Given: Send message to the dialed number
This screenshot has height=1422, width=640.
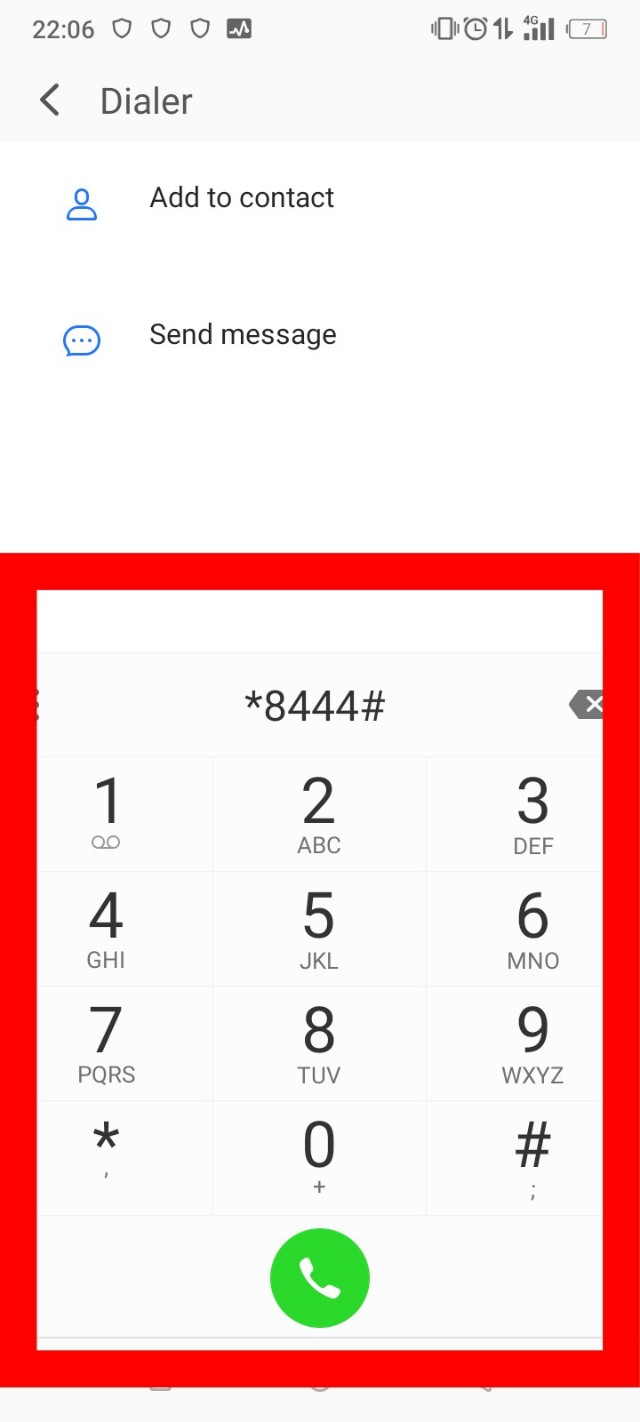Looking at the screenshot, I should click(242, 335).
